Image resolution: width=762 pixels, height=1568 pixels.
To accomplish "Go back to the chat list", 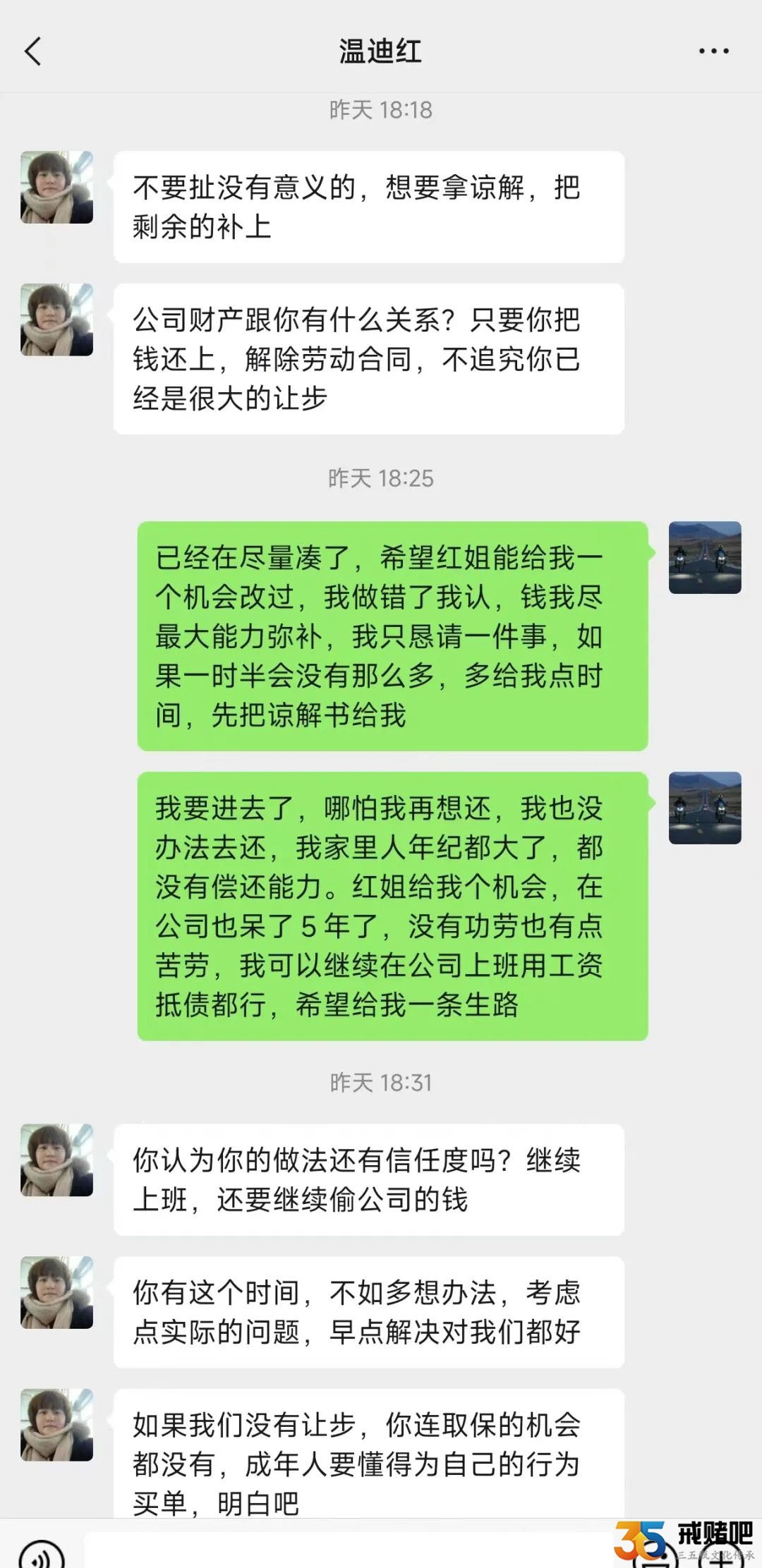I will [33, 51].
